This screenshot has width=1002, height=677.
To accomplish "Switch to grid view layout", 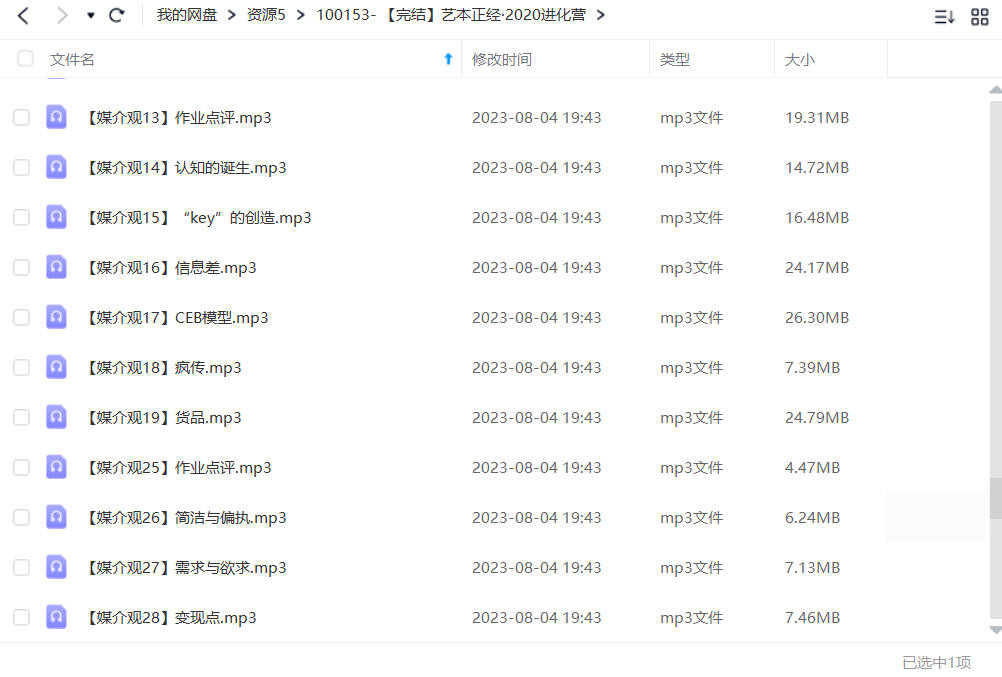I will tap(980, 16).
